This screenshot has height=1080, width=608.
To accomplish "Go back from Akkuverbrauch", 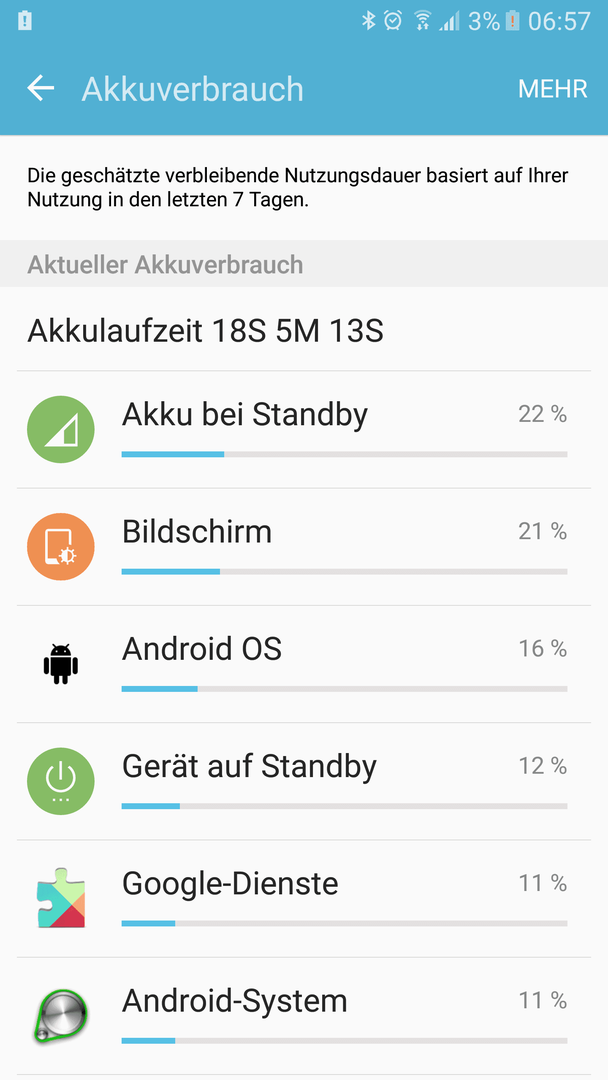I will [x=41, y=89].
